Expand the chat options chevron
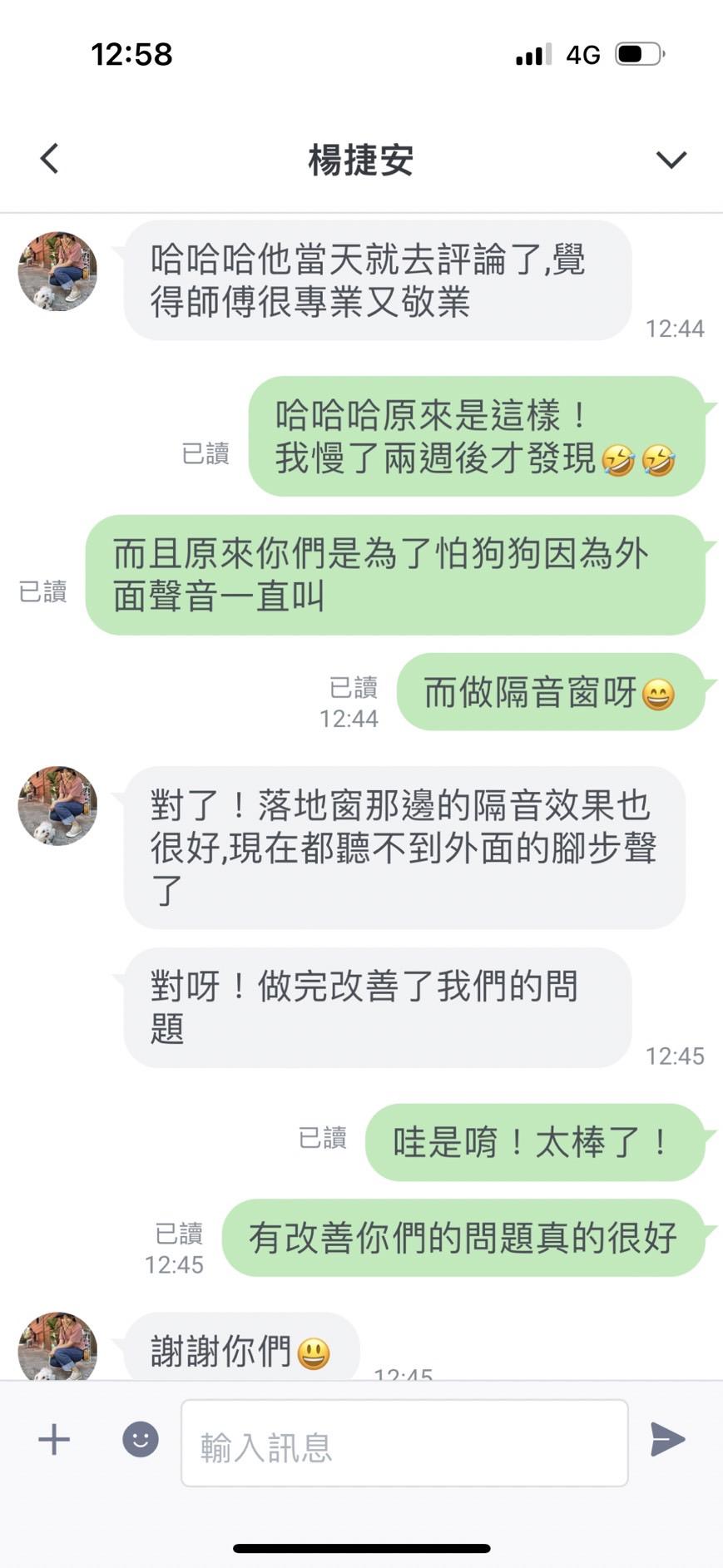This screenshot has width=723, height=1568. coord(671,159)
